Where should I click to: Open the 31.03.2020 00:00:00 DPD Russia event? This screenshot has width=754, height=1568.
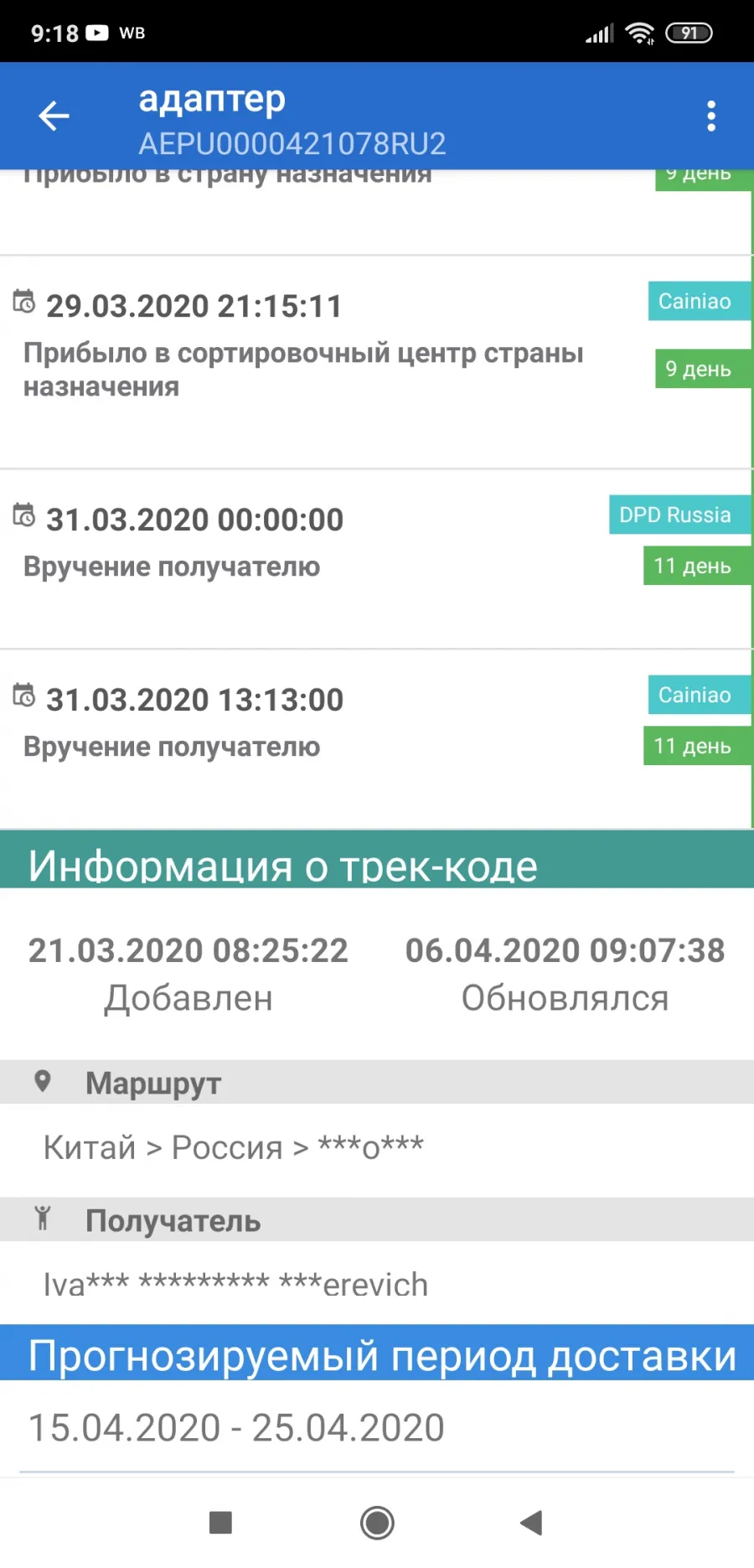click(376, 559)
